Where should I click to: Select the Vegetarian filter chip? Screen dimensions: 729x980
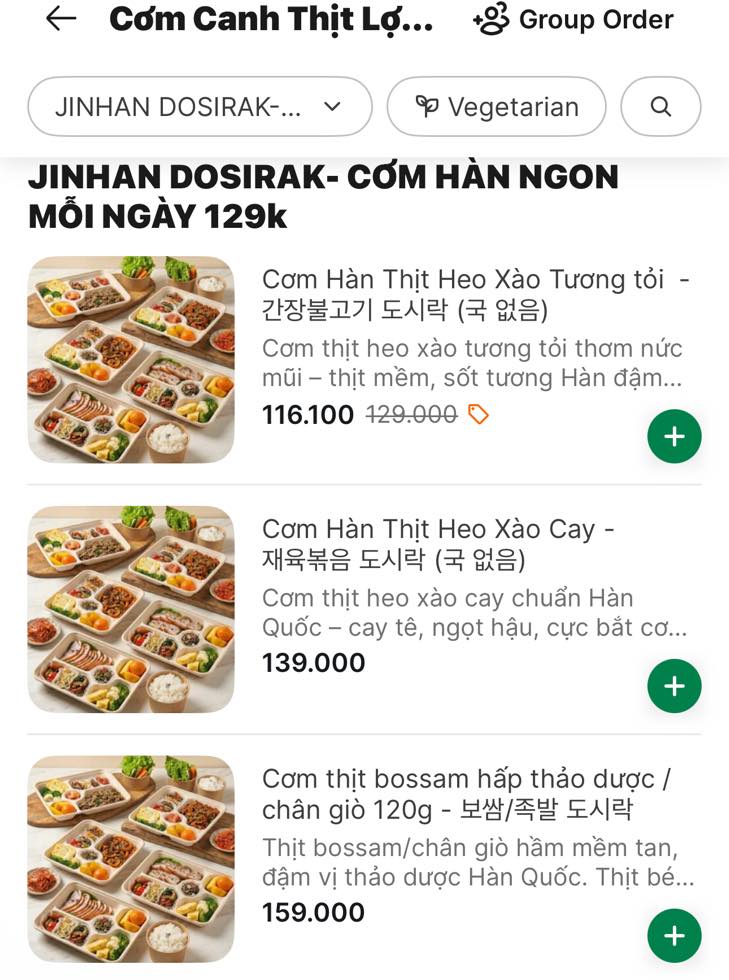(496, 107)
